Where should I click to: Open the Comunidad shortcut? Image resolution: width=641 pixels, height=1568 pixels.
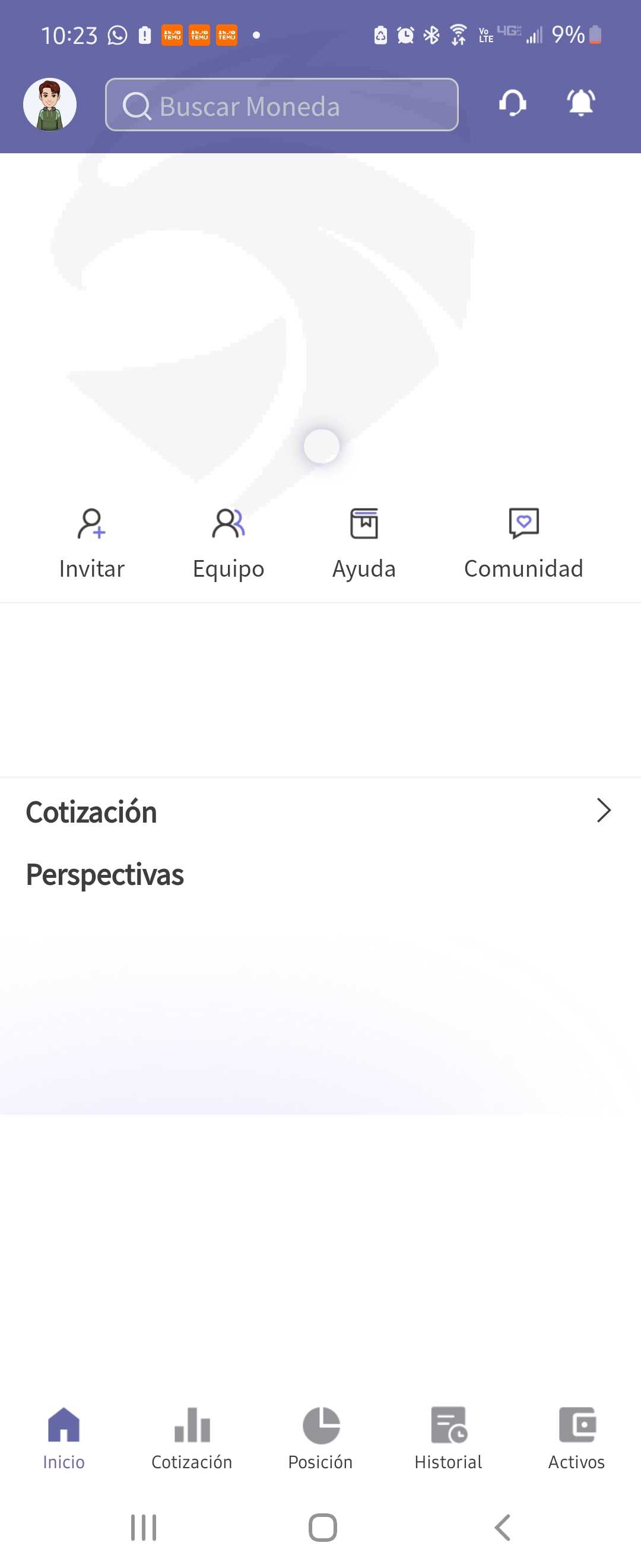click(523, 542)
